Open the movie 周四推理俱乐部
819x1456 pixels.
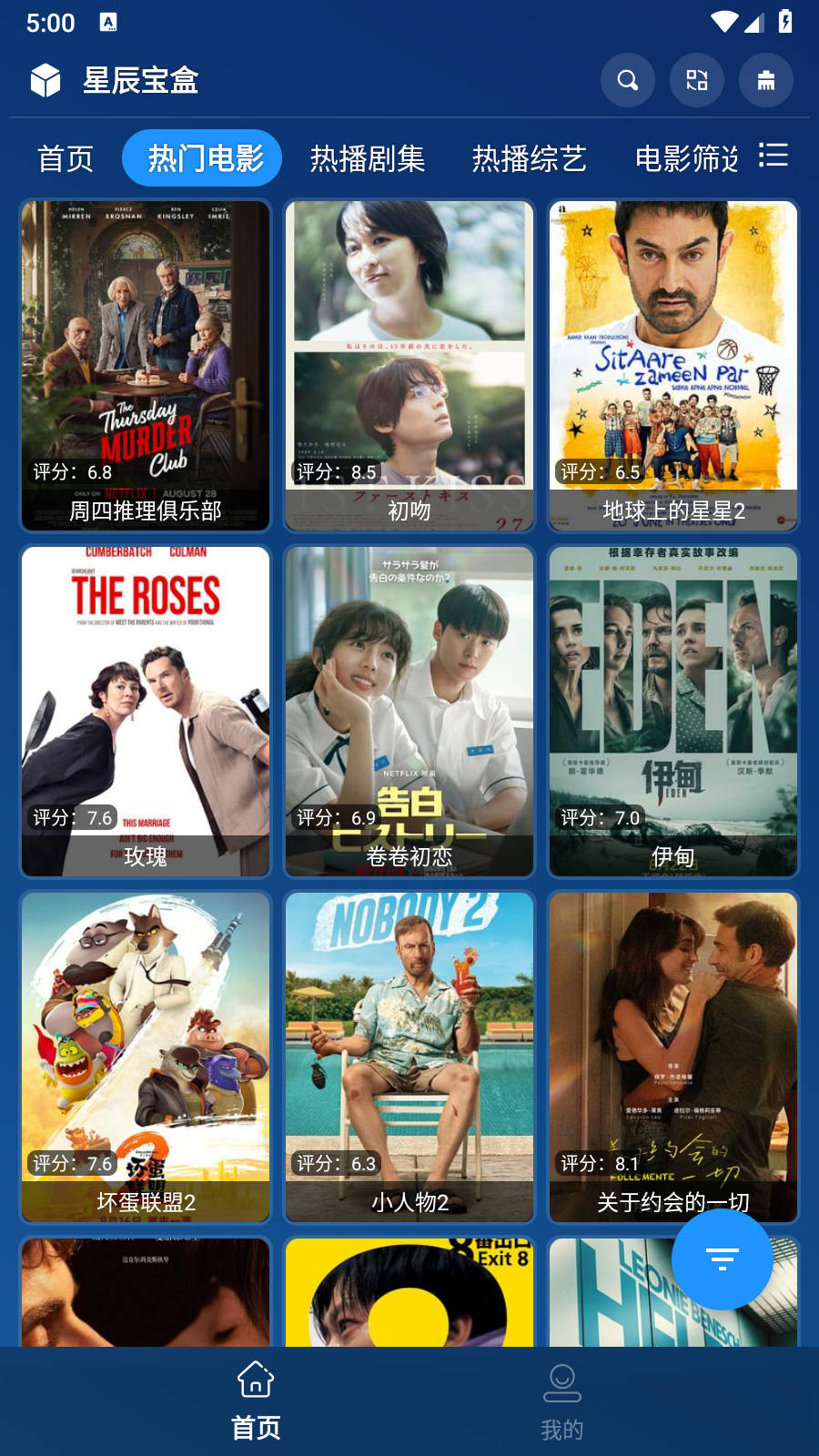coord(146,364)
